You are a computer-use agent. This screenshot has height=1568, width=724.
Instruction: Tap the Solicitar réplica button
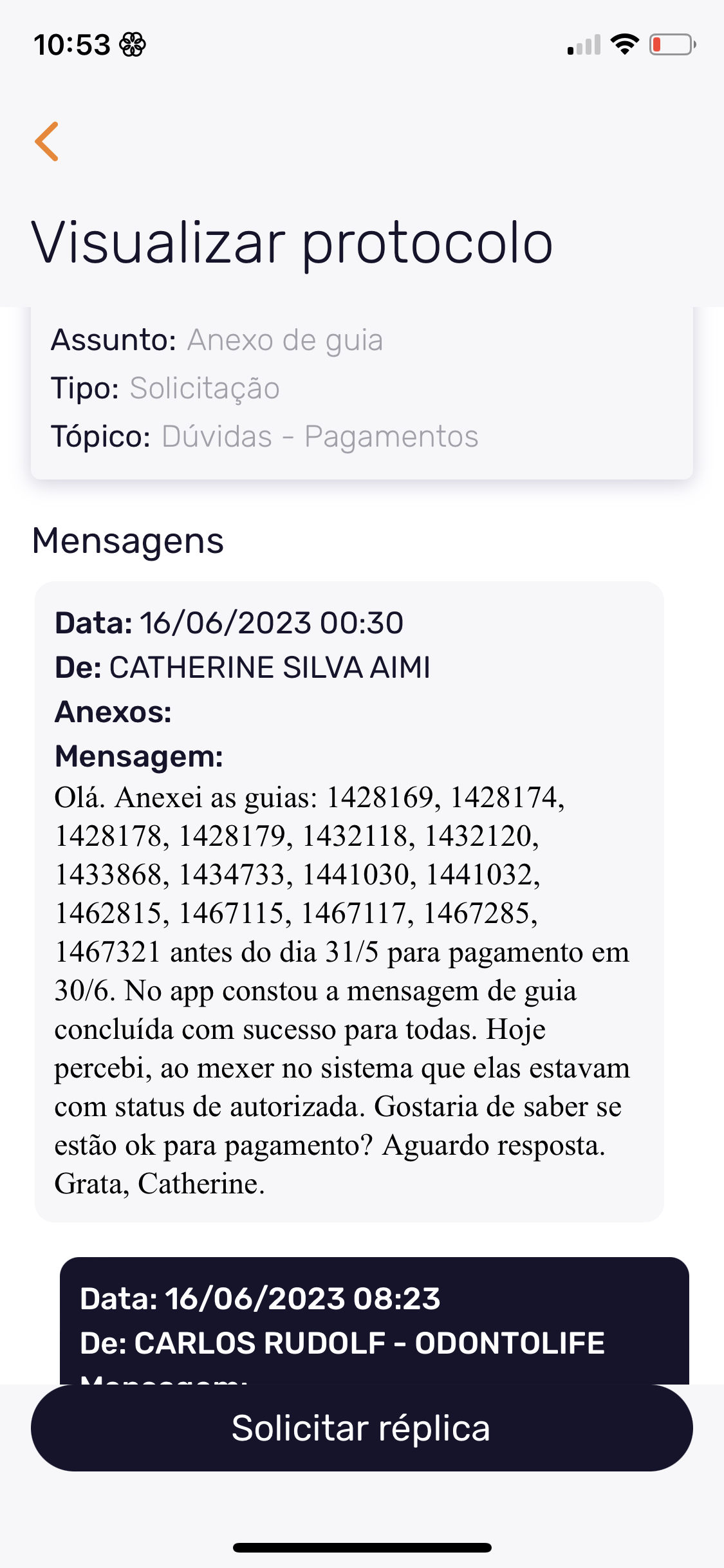coord(362,1428)
